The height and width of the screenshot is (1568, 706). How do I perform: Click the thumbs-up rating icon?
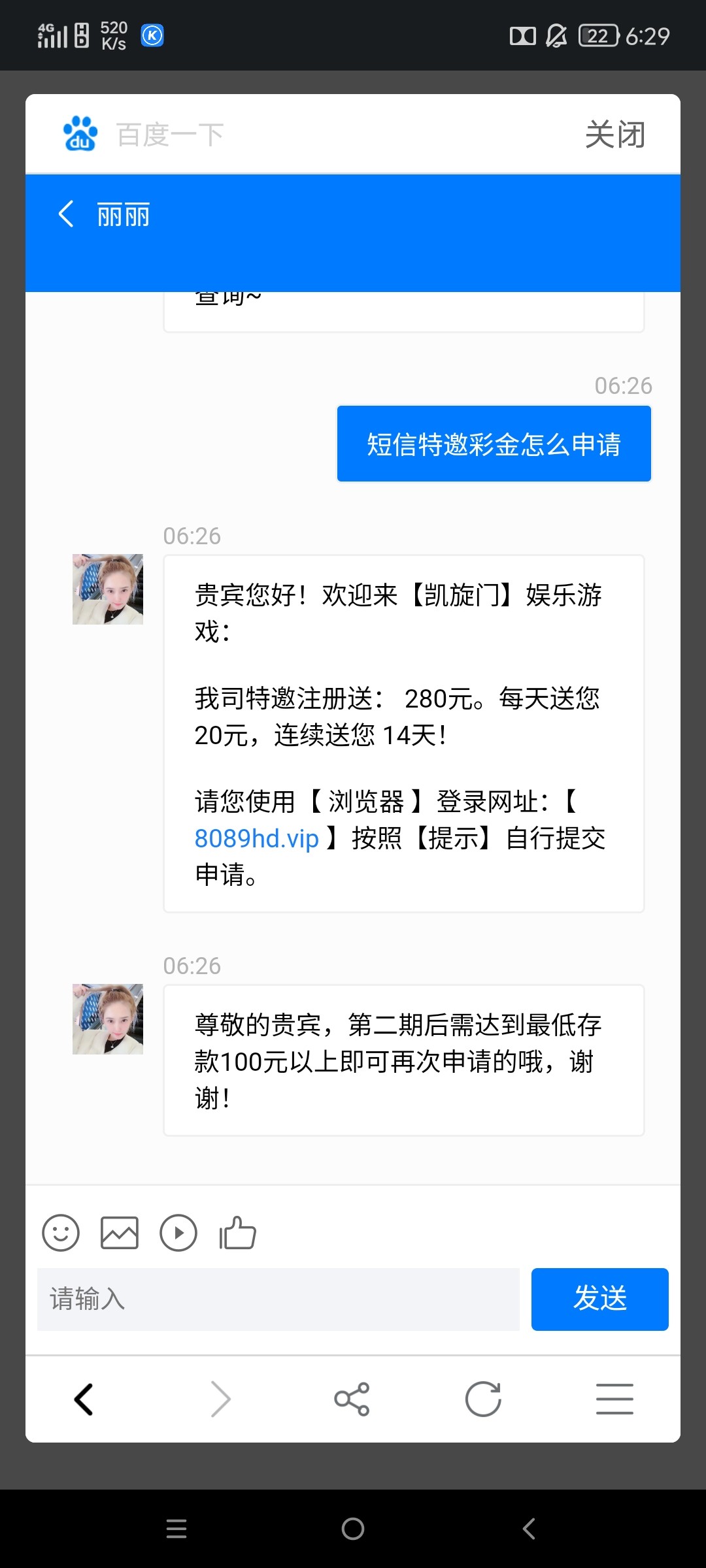pos(237,1233)
